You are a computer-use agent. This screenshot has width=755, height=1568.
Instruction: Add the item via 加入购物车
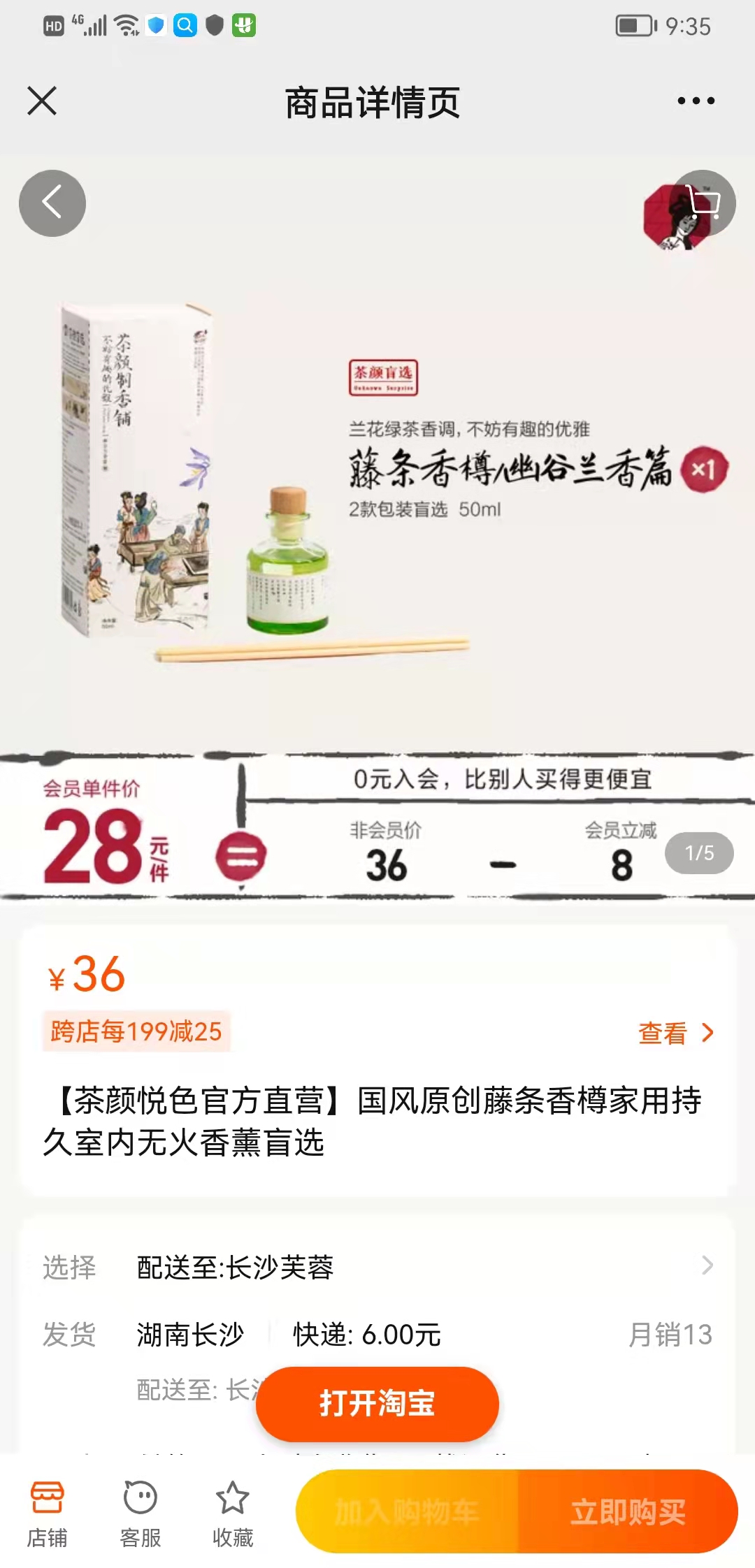pos(407,1511)
